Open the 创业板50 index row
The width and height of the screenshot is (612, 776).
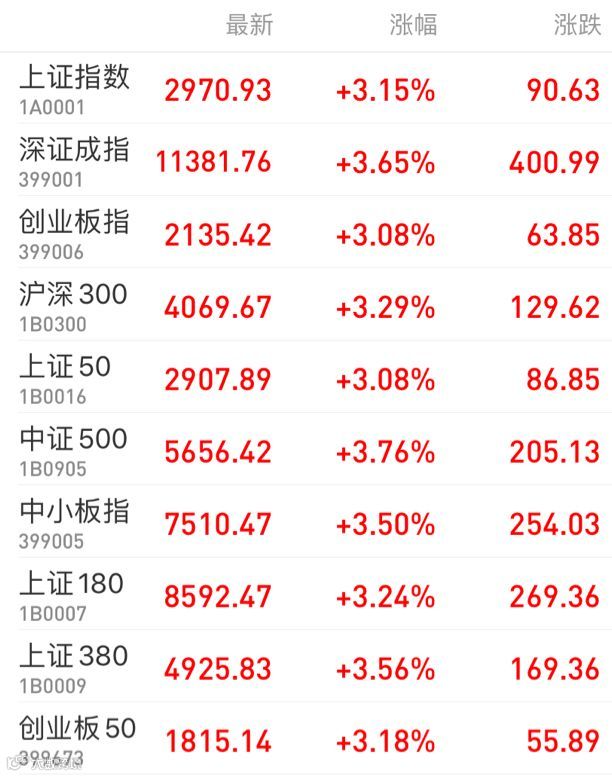pyautogui.click(x=306, y=738)
